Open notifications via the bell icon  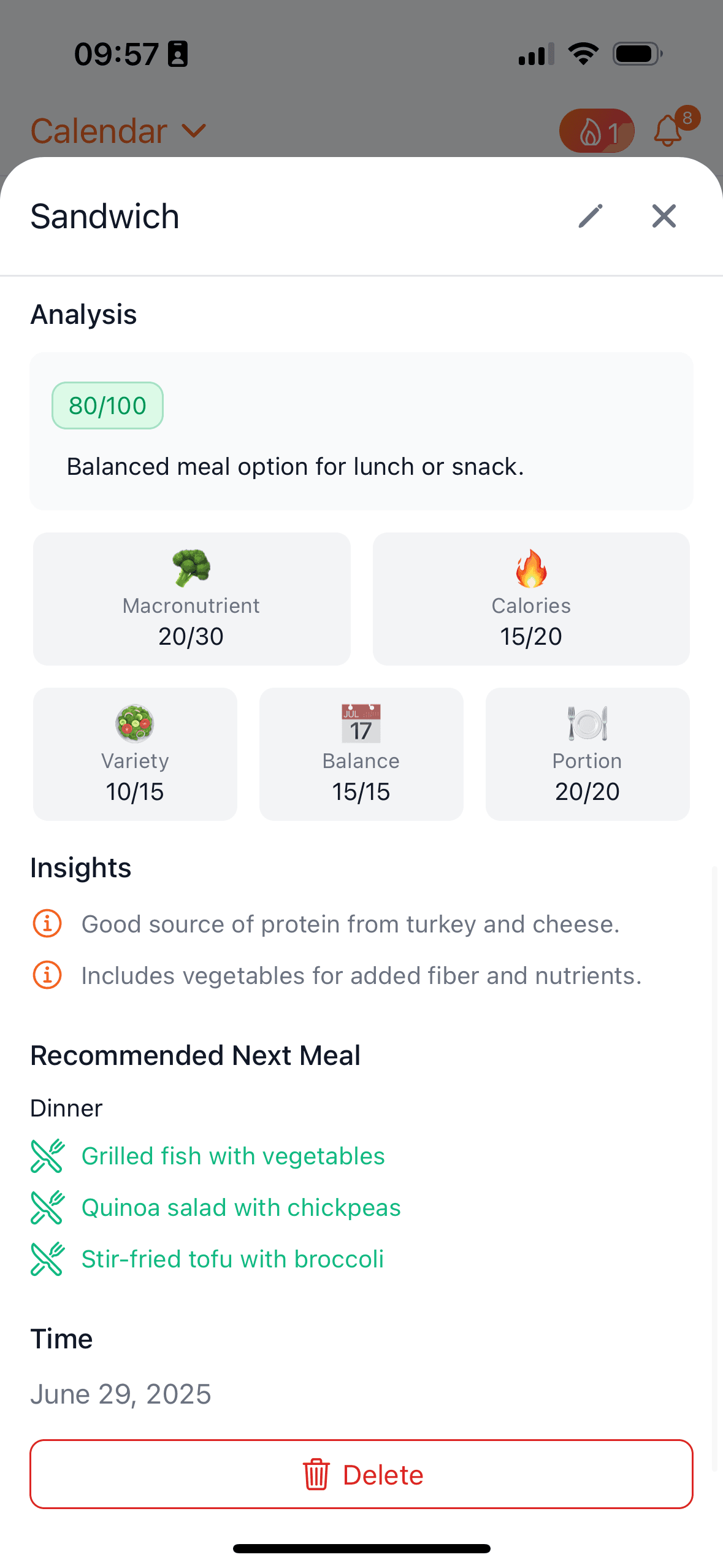[668, 131]
